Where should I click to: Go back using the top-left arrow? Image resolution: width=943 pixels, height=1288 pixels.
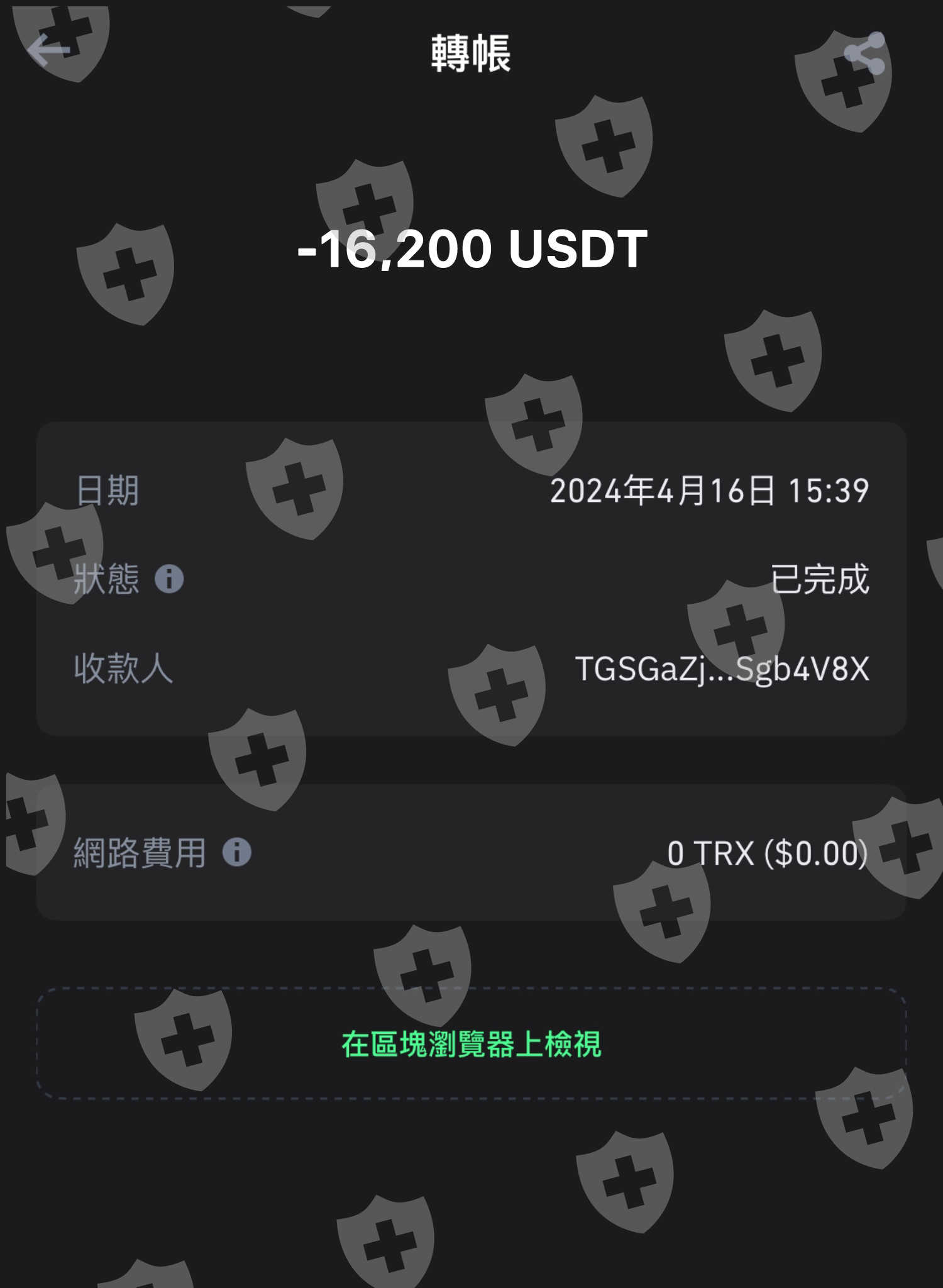[x=48, y=50]
